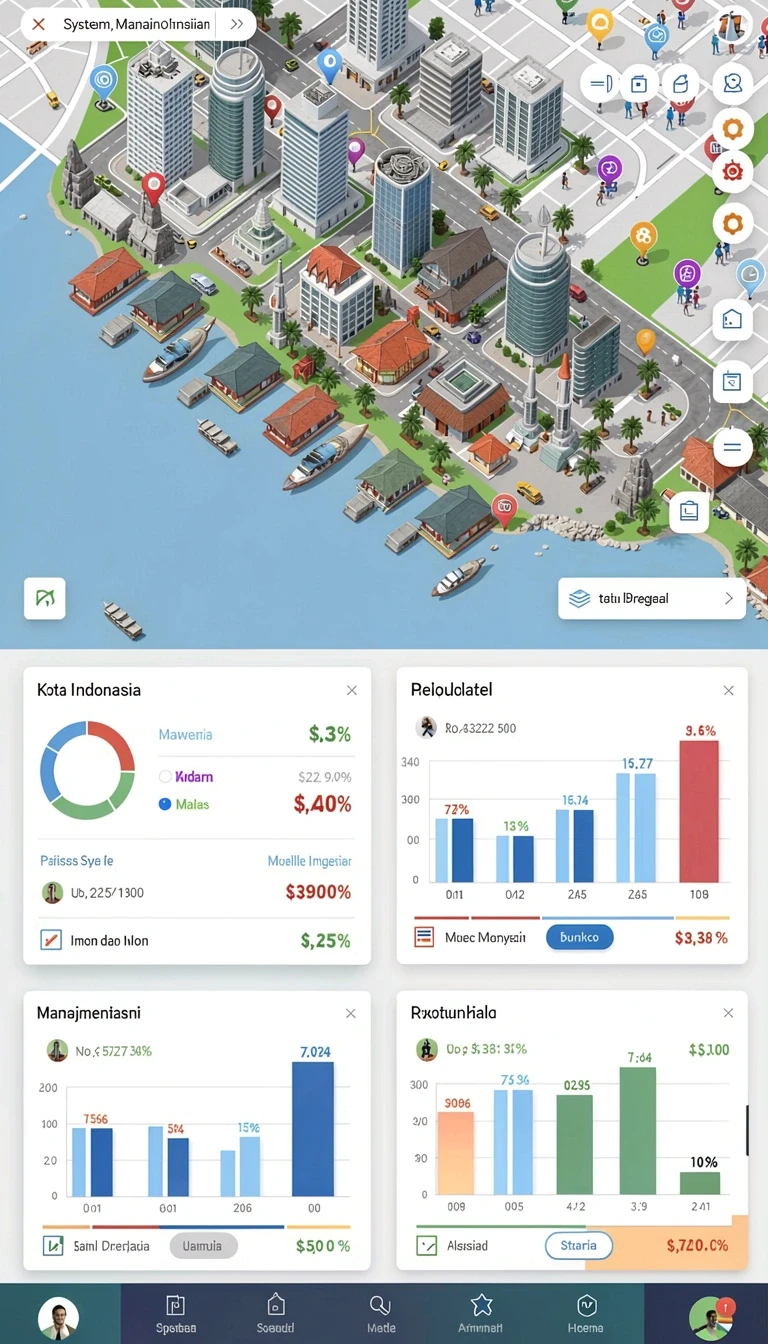Open the avatar with notification badge

[711, 1319]
